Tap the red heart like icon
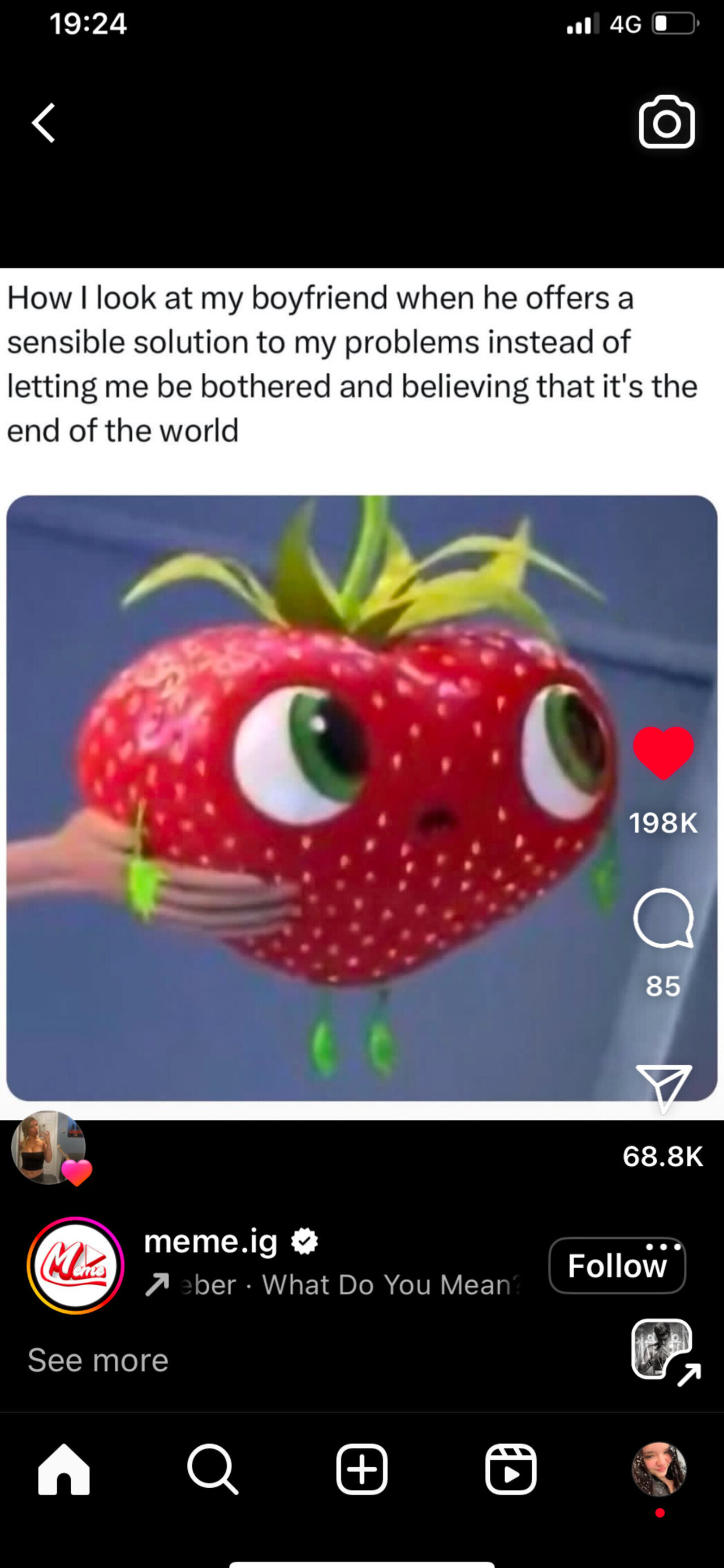 663,752
